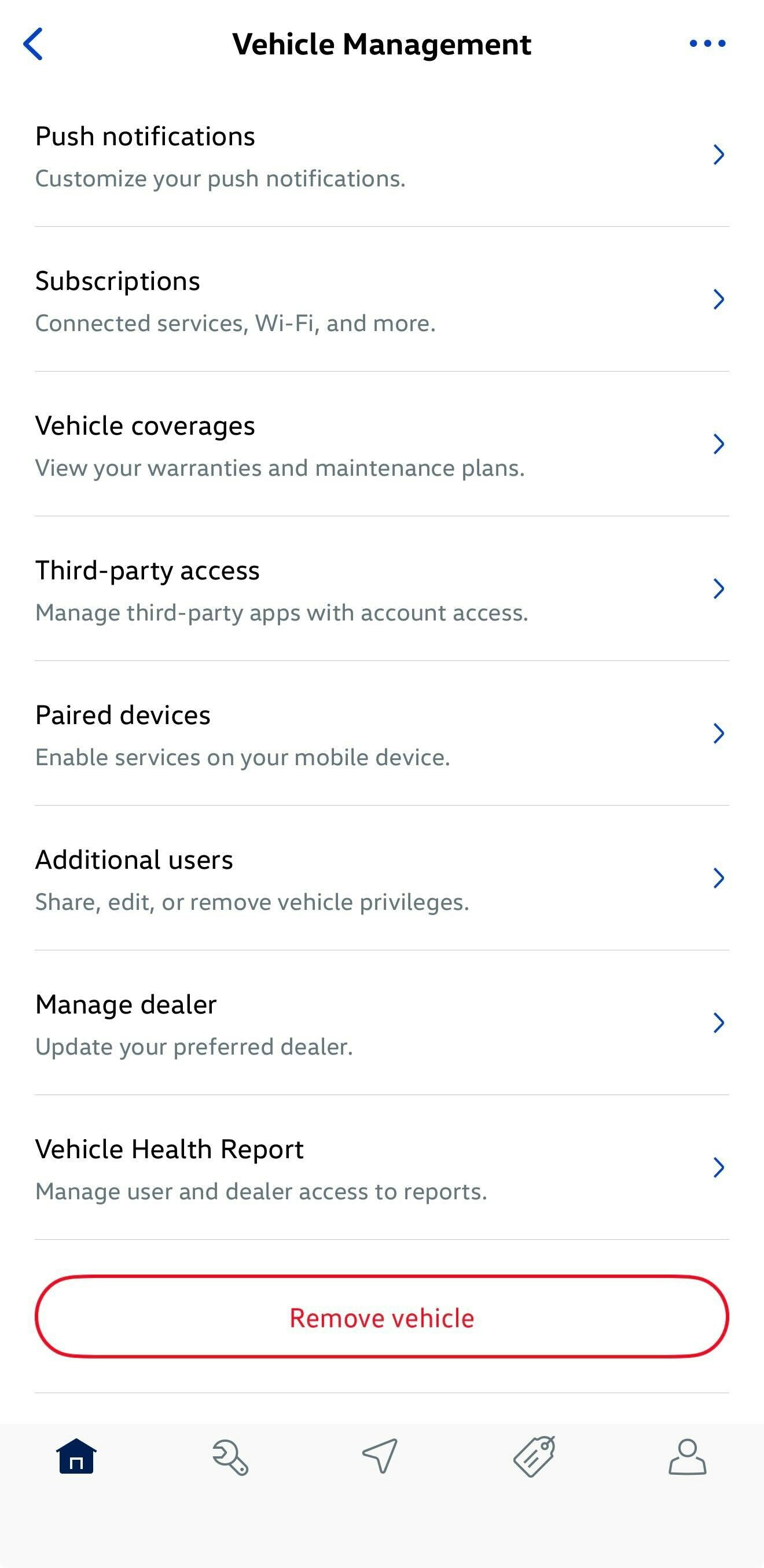
Task: Open Manage dealer
Action: click(381, 1024)
